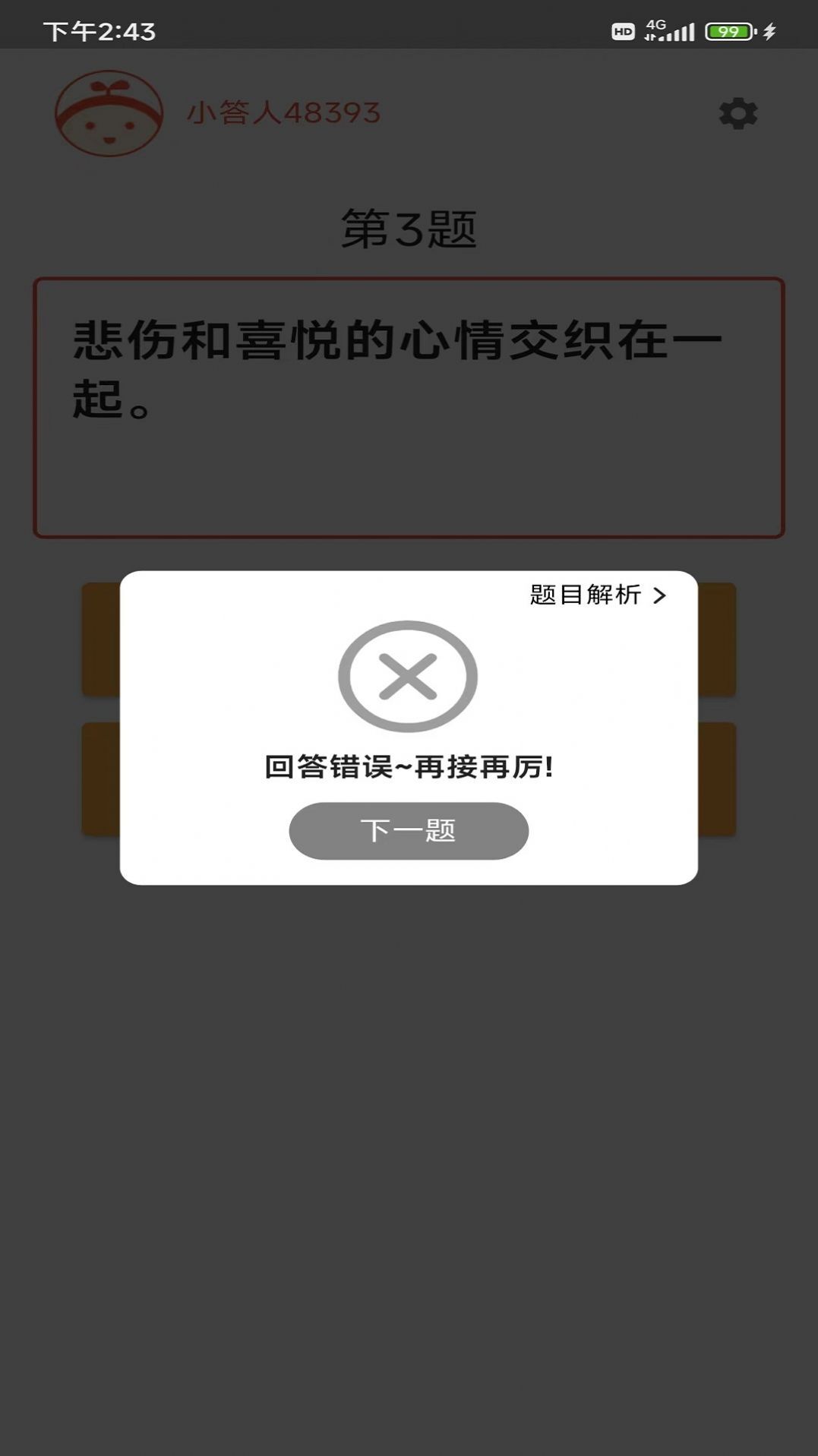
Task: Tap the charging lightning bolt icon
Action: point(767,30)
